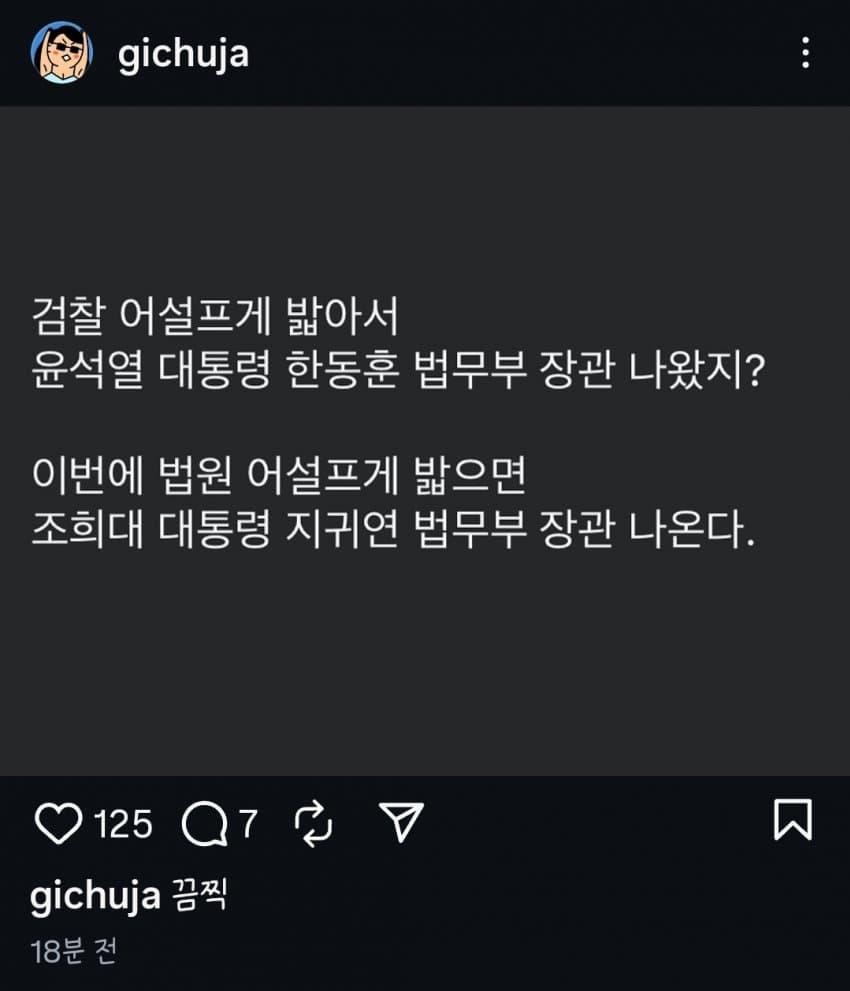Select the bold gichuja name below the post
This screenshot has height=991, width=850.
95,899
